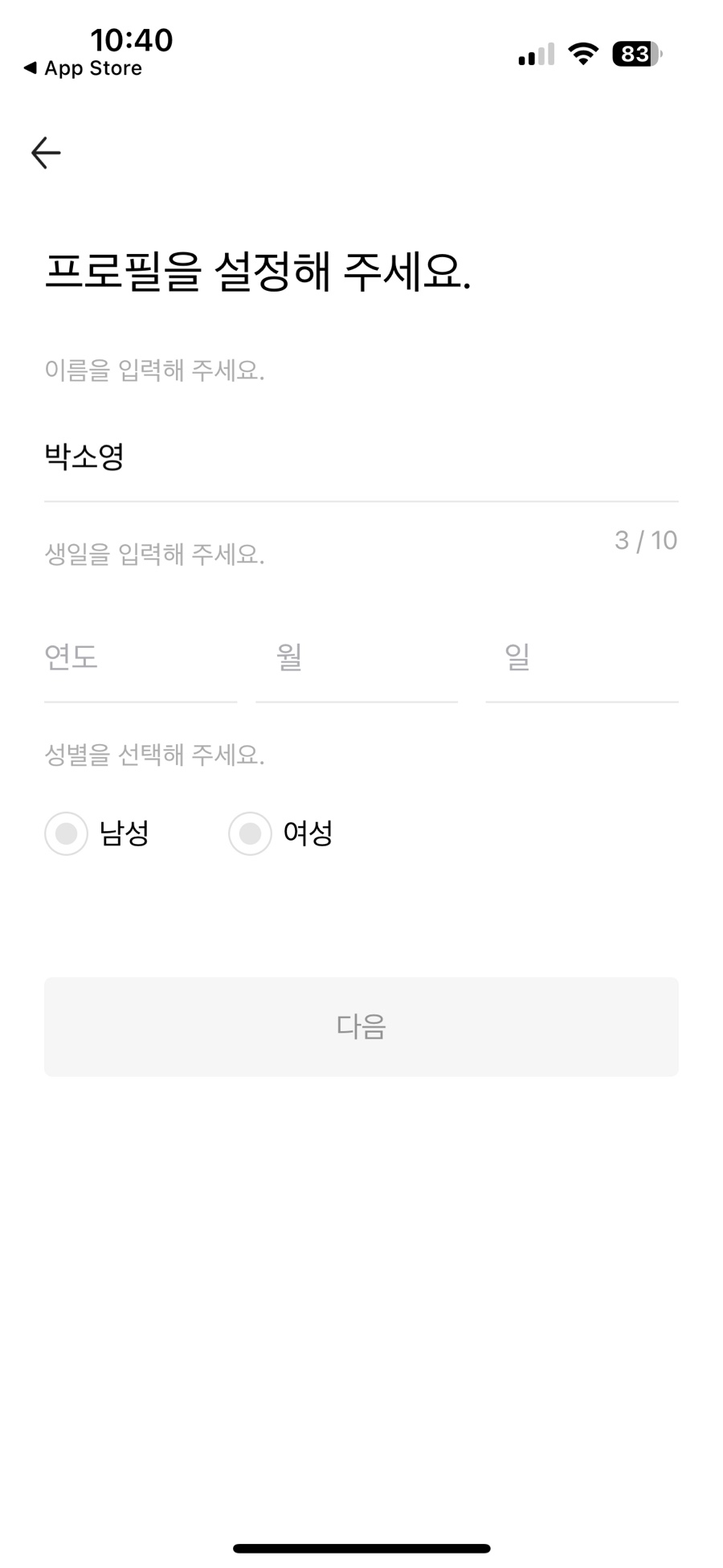
Task: Choose 남성 as gender
Action: click(x=97, y=833)
